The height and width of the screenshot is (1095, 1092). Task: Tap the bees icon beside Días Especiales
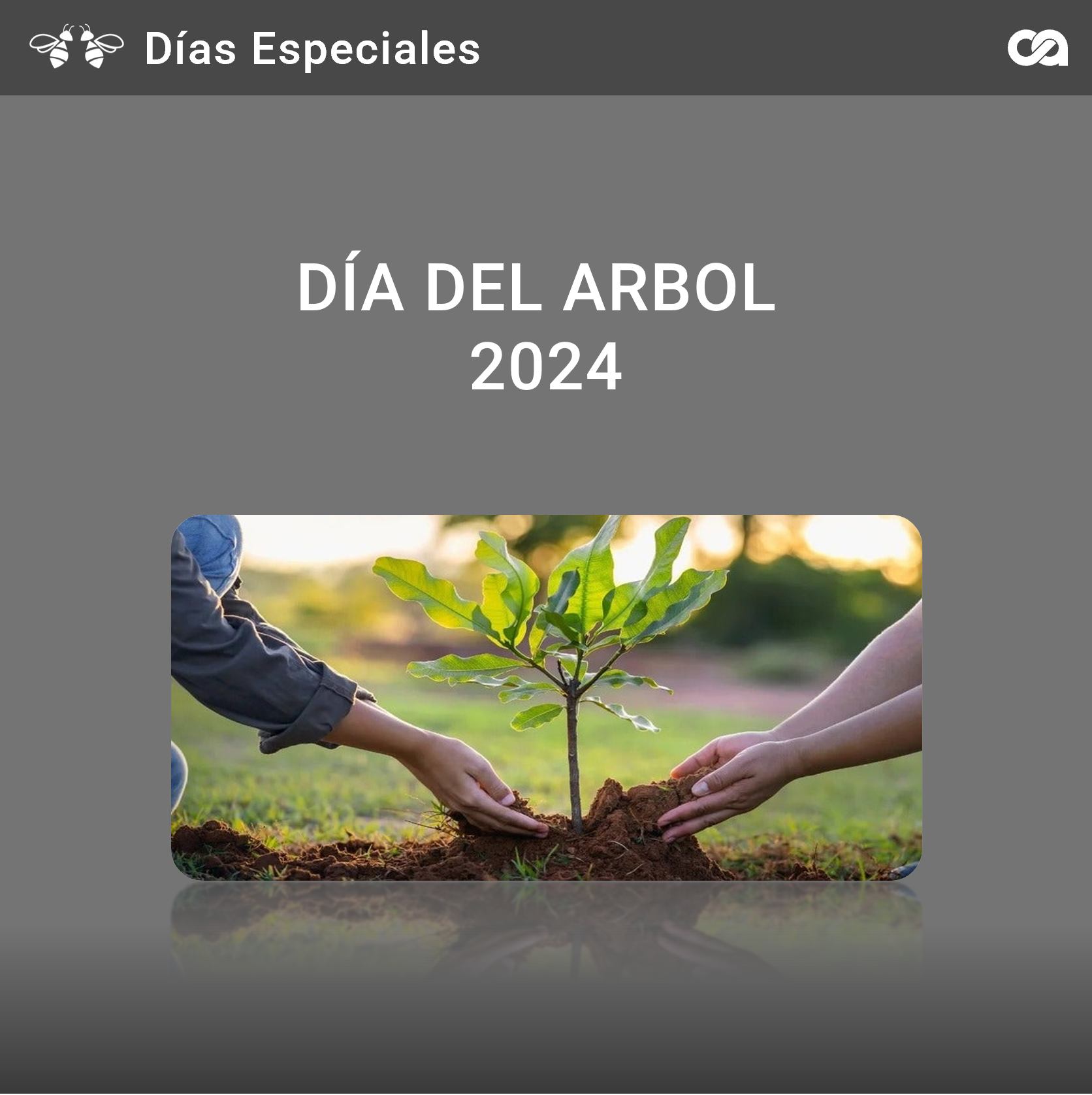point(76,47)
